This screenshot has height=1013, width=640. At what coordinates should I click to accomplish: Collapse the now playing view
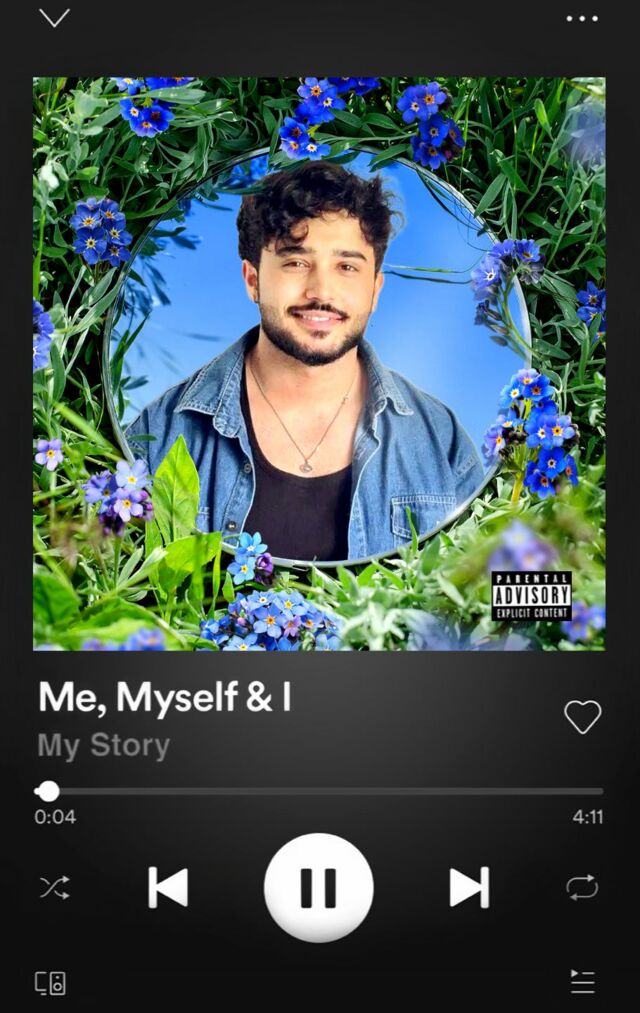(x=54, y=18)
